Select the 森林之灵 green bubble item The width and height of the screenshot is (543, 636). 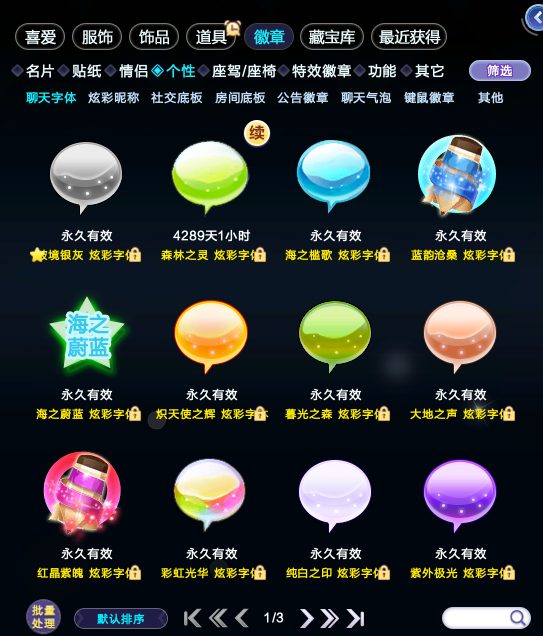pos(210,175)
